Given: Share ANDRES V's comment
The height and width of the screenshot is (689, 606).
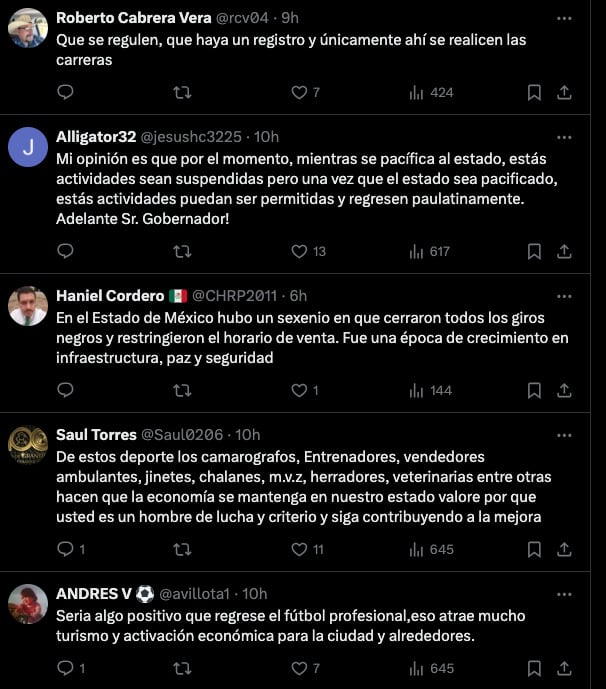Looking at the screenshot, I should (x=564, y=668).
